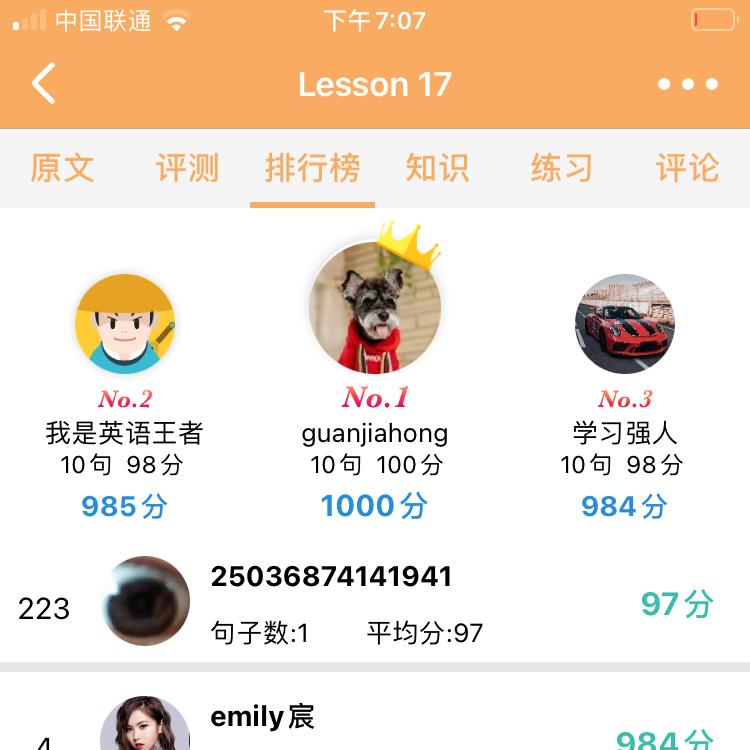Switch to the 原文 tab
This screenshot has width=750, height=750.
[x=62, y=168]
